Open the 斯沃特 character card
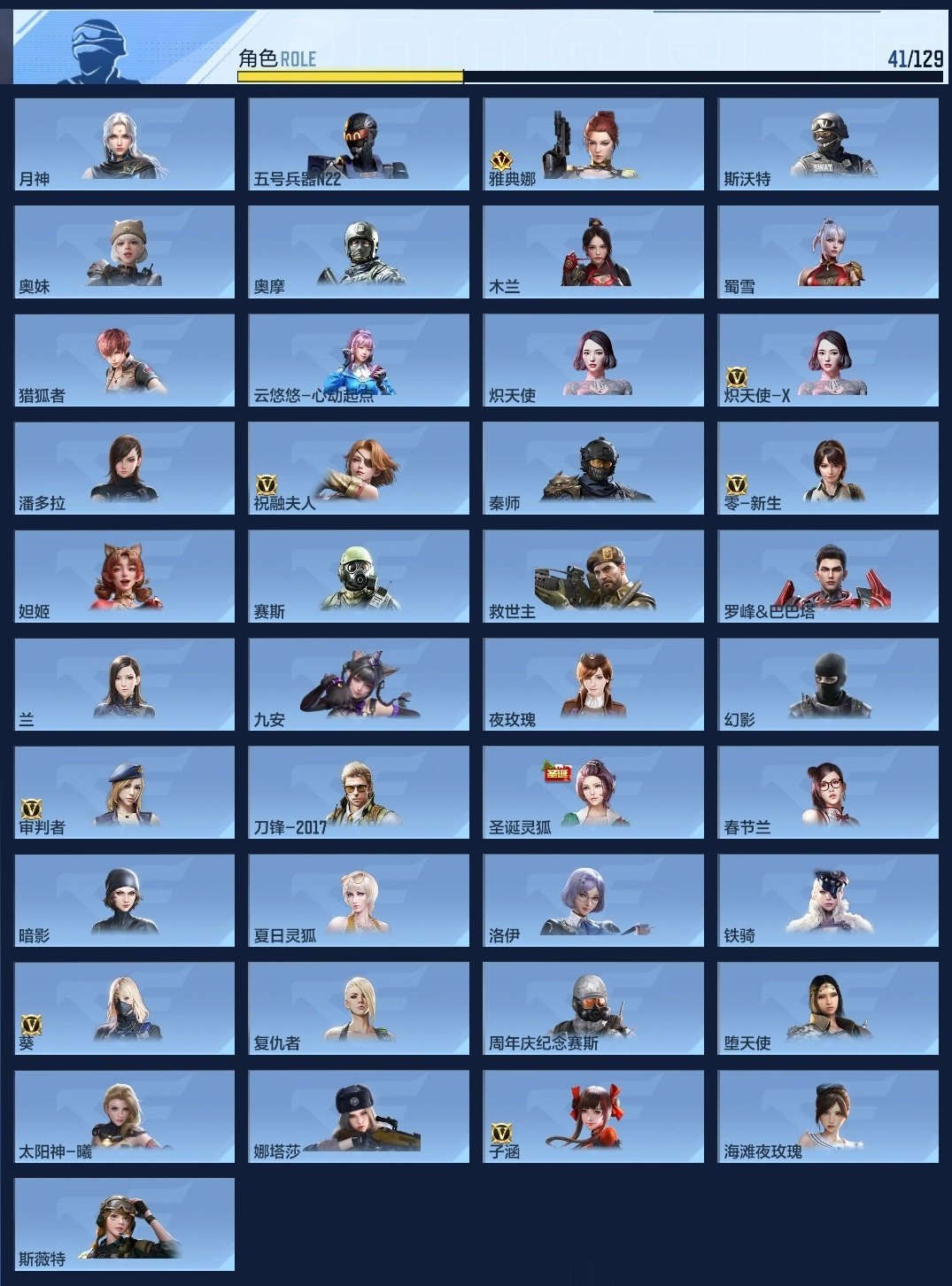 click(x=828, y=143)
